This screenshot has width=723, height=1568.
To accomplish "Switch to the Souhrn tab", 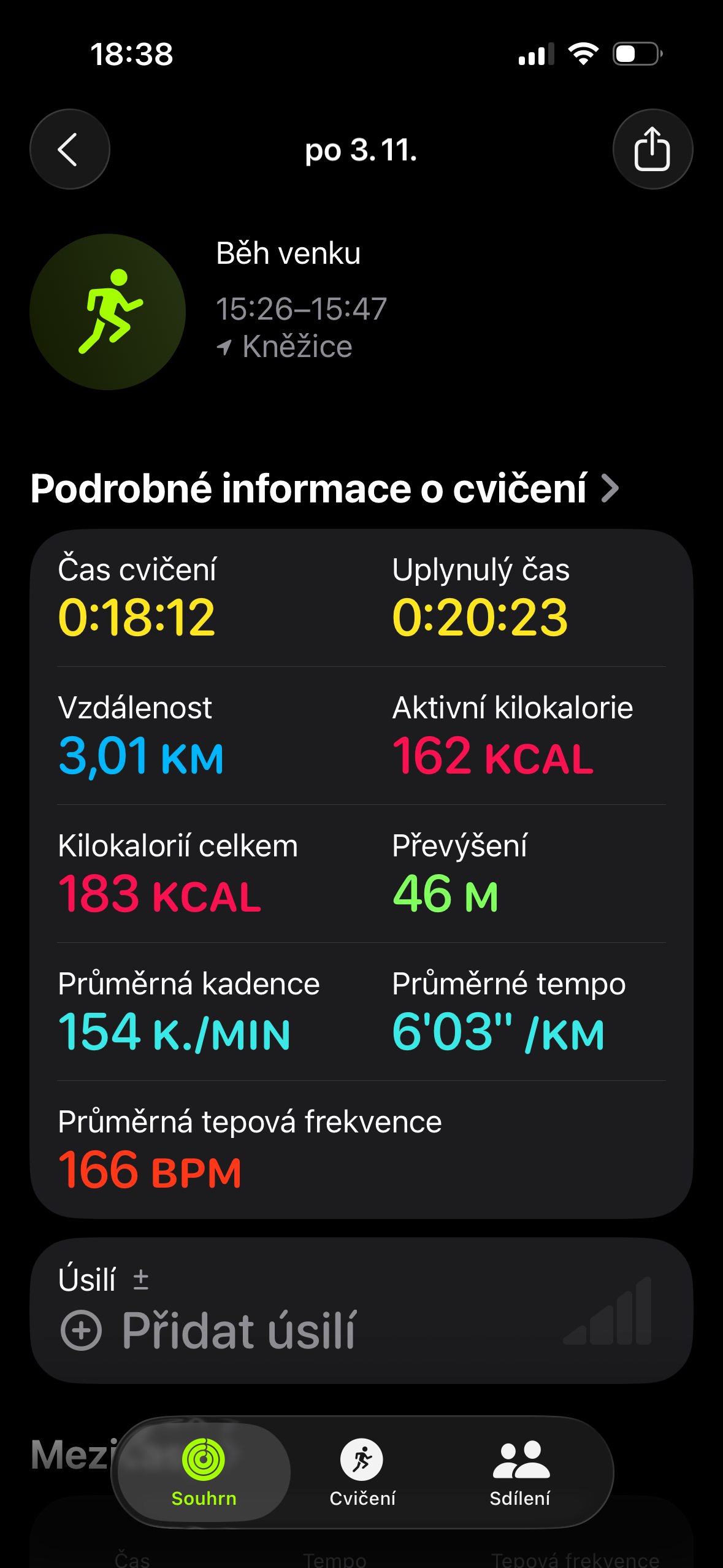I will tap(204, 1472).
